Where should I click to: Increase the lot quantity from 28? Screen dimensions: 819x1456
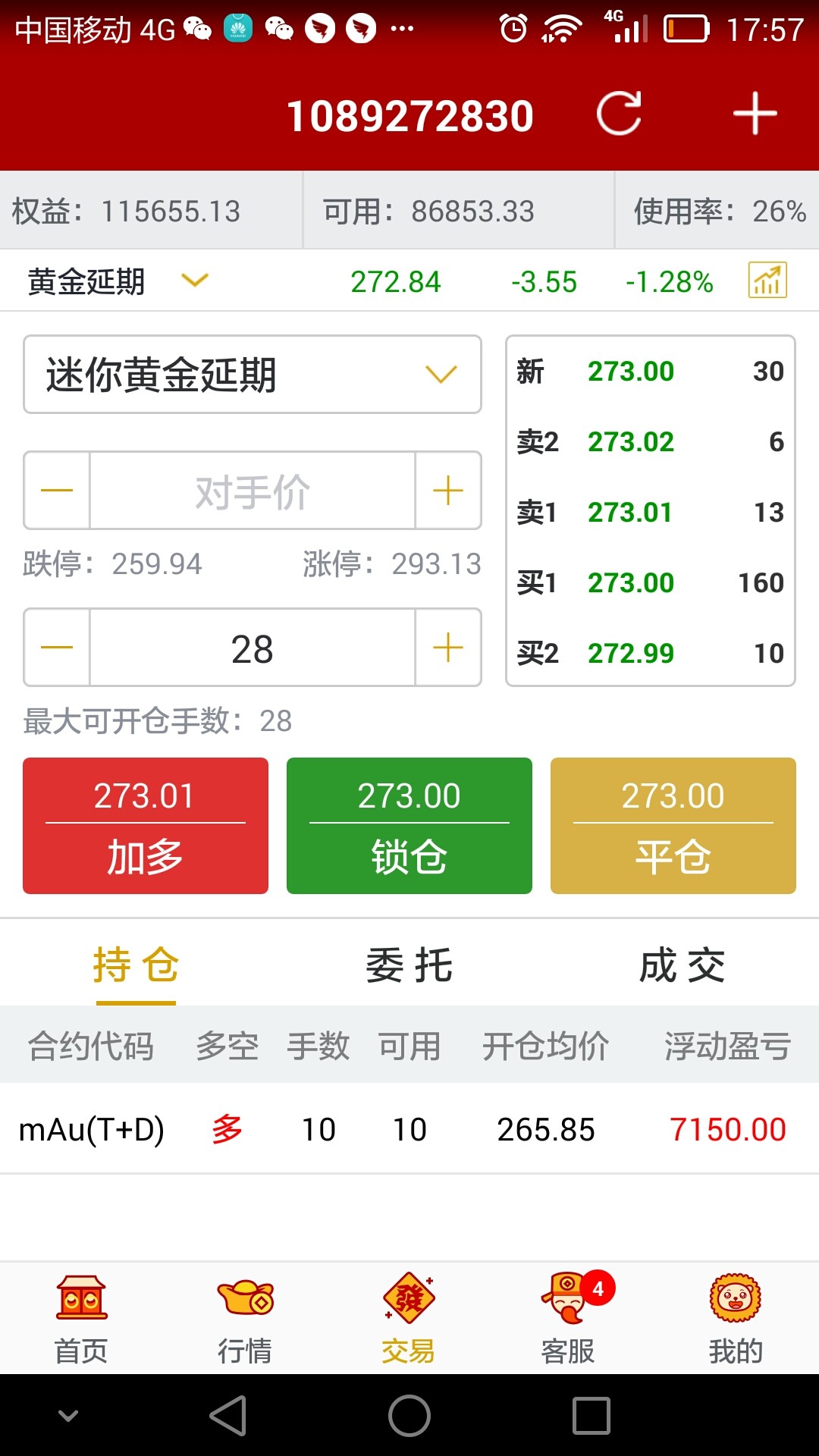click(448, 648)
